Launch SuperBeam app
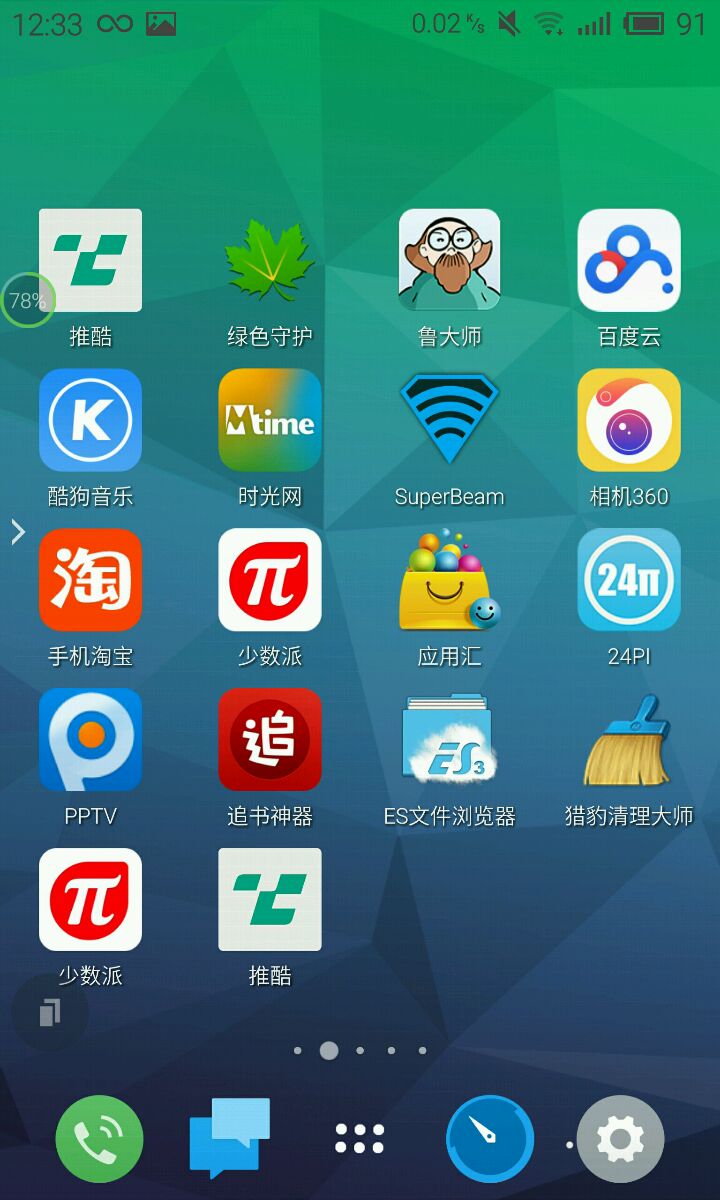Image resolution: width=720 pixels, height=1200 pixels. pos(449,421)
